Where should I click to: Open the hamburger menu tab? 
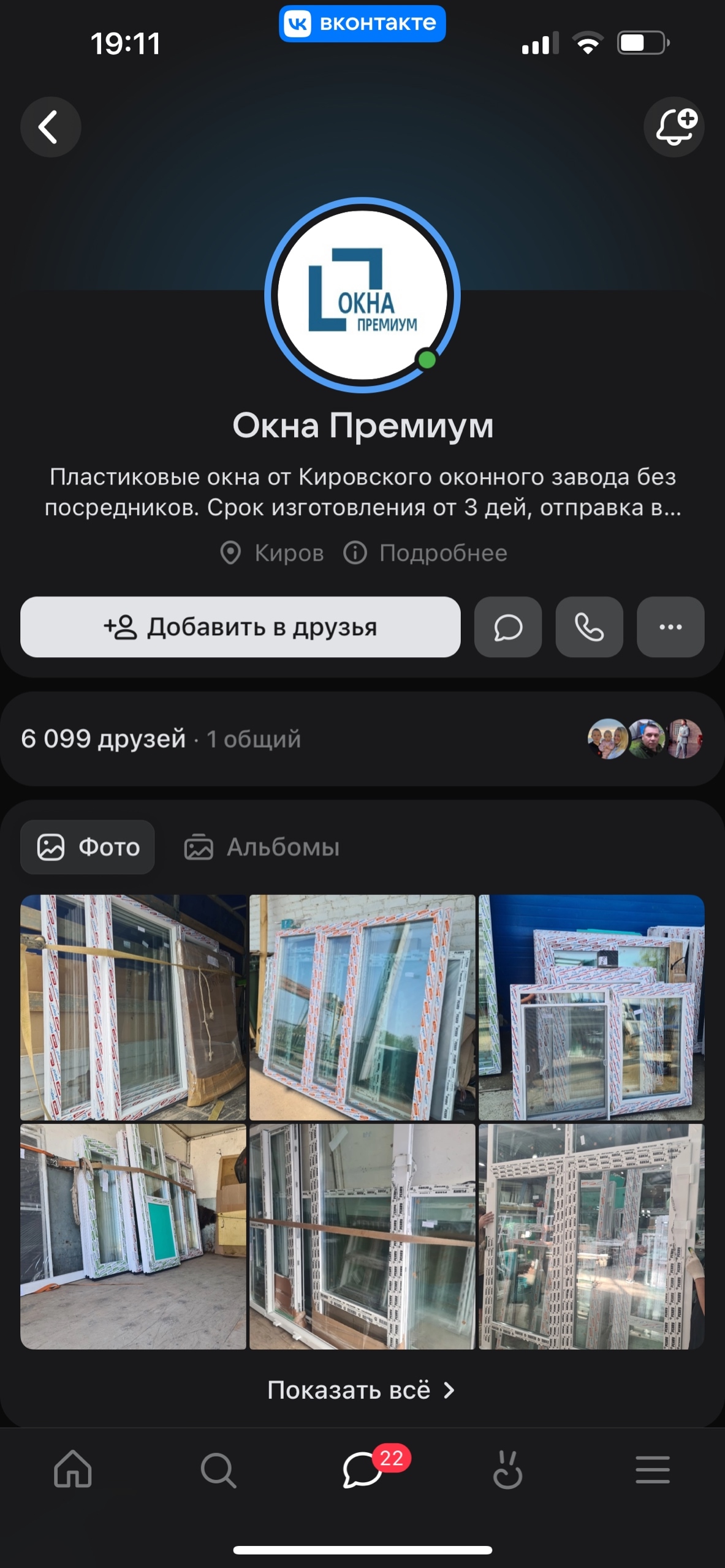(x=652, y=1469)
